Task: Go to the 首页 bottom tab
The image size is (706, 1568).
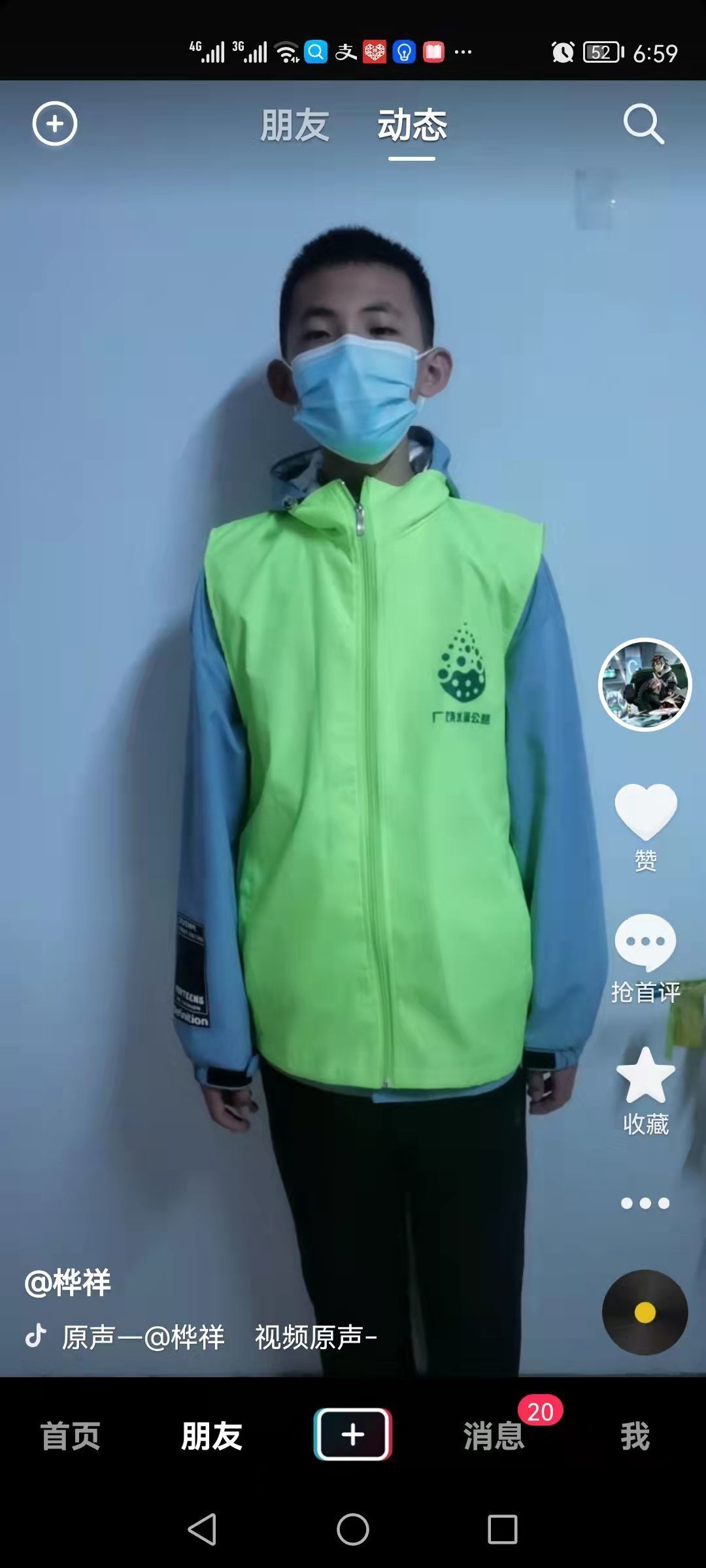Action: (71, 1436)
